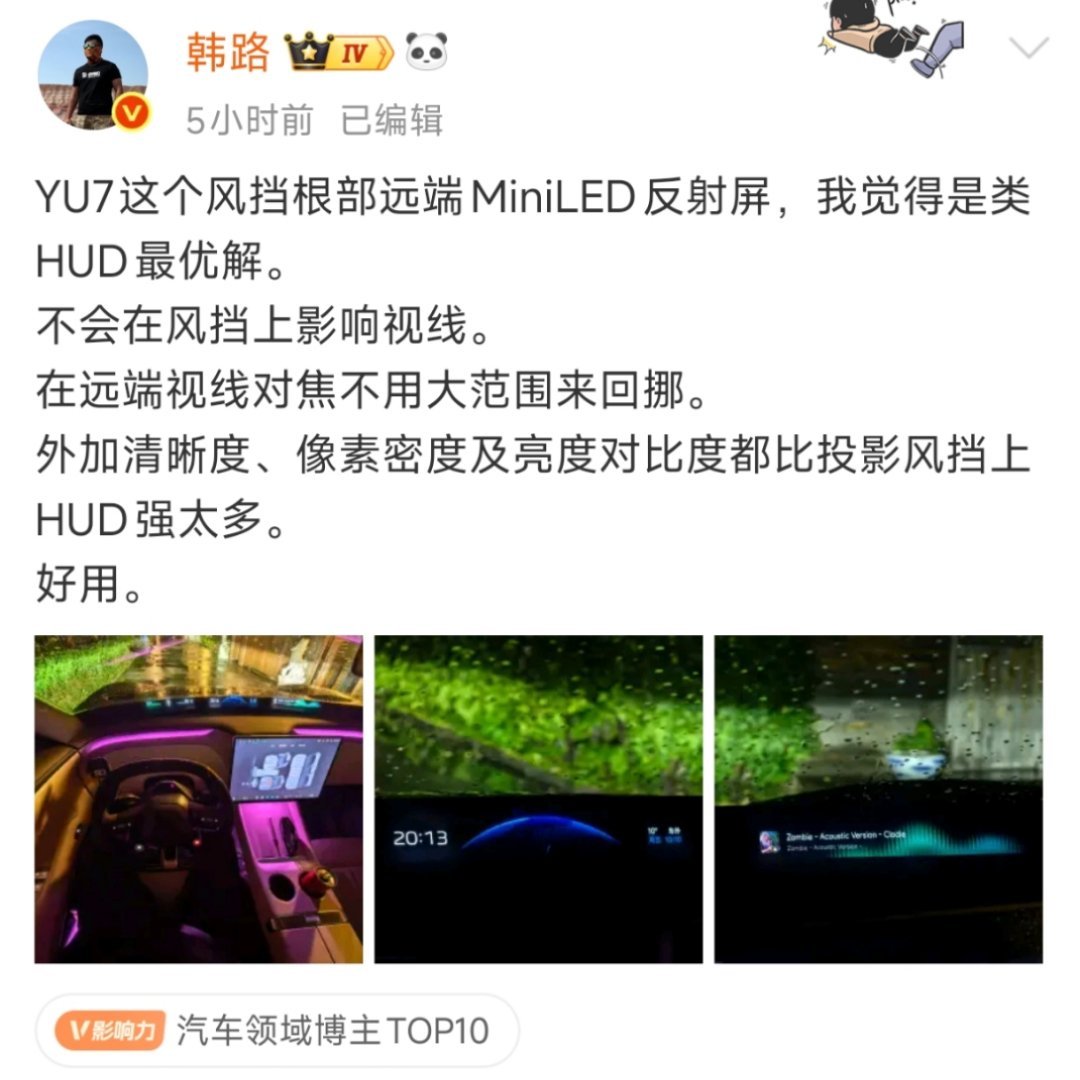Expand the post options chevron

pos(1028,47)
